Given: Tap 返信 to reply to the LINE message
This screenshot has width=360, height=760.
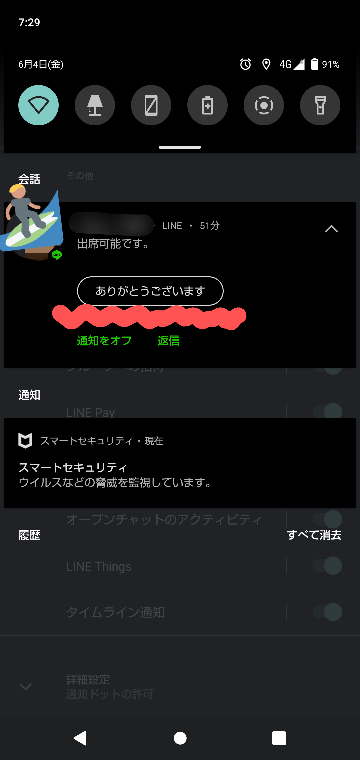Looking at the screenshot, I should click(169, 341).
